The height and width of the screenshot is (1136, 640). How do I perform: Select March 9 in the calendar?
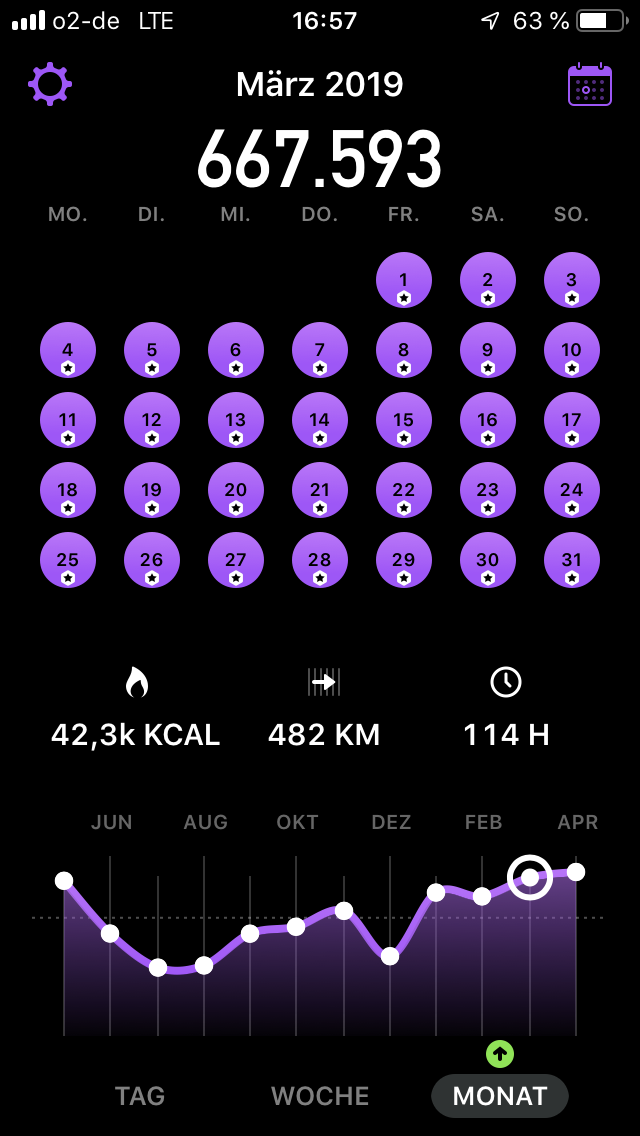point(488,350)
